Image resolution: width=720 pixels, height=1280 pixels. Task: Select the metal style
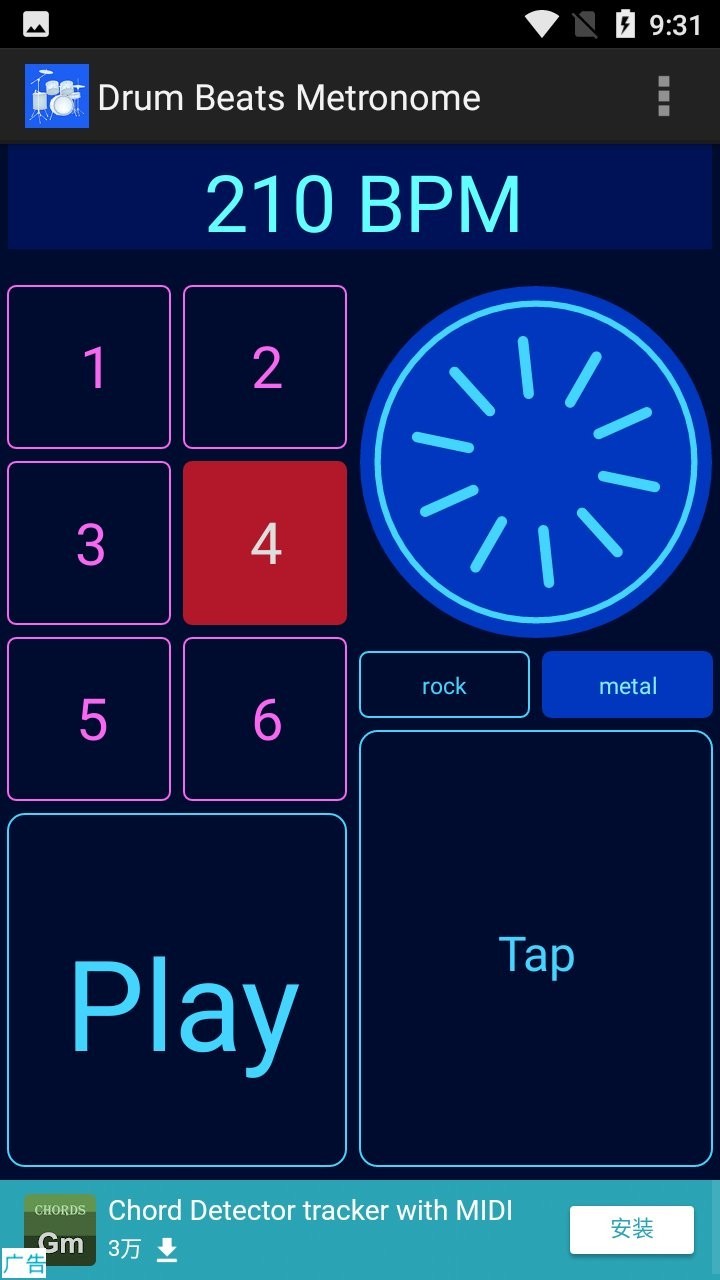(627, 685)
